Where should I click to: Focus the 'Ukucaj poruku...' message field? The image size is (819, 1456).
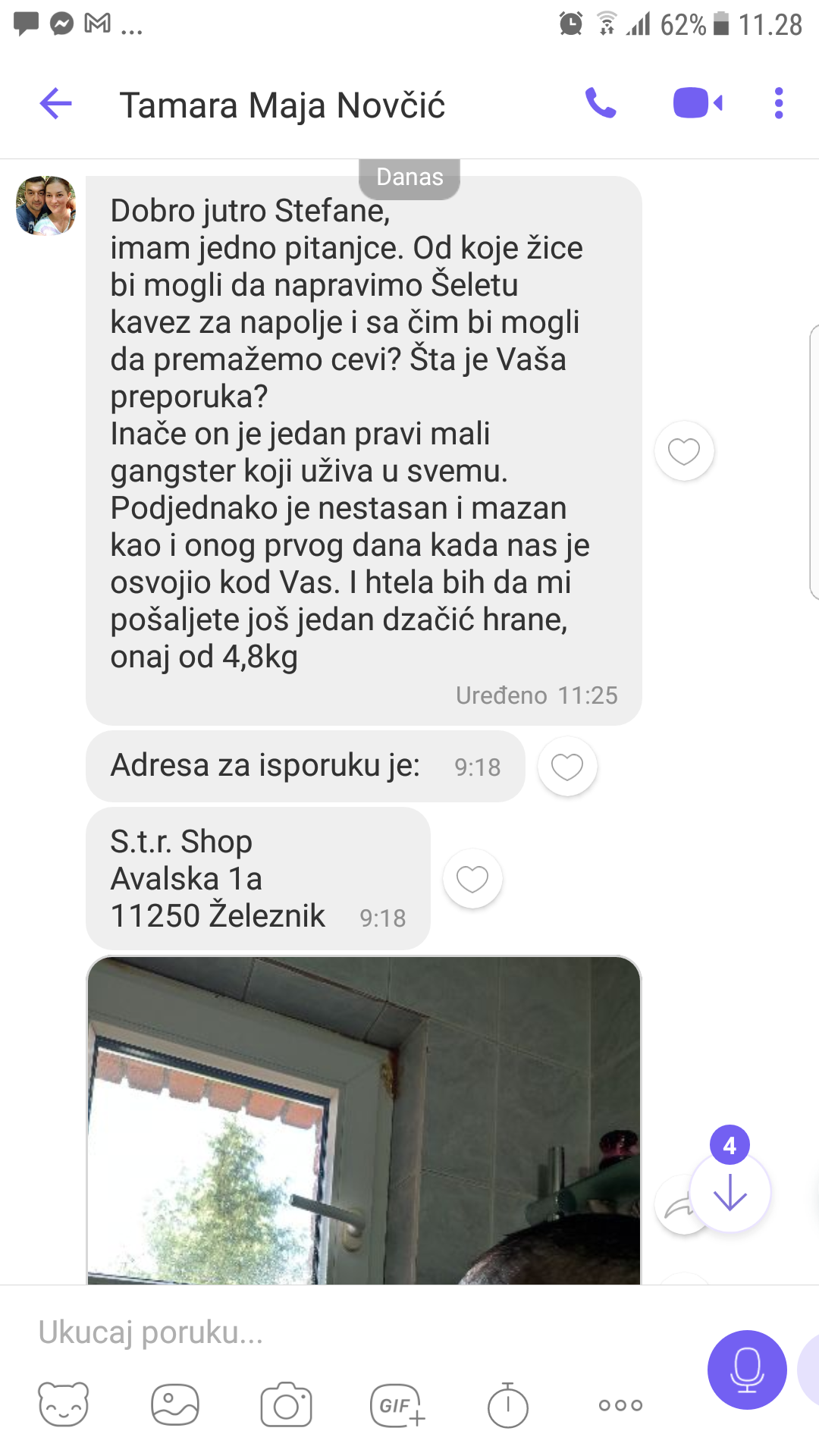[356, 1332]
